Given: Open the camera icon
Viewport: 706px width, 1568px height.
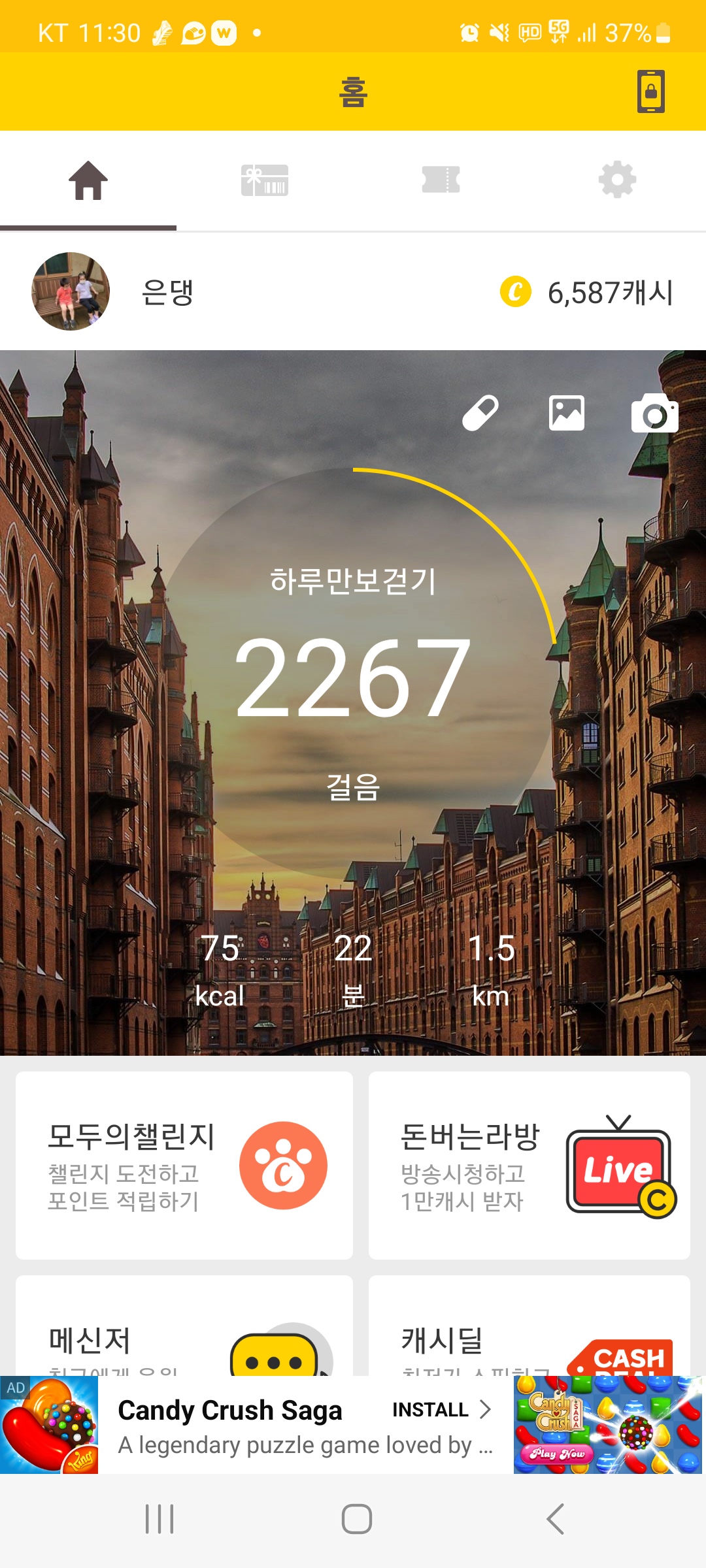Looking at the screenshot, I should [x=654, y=413].
